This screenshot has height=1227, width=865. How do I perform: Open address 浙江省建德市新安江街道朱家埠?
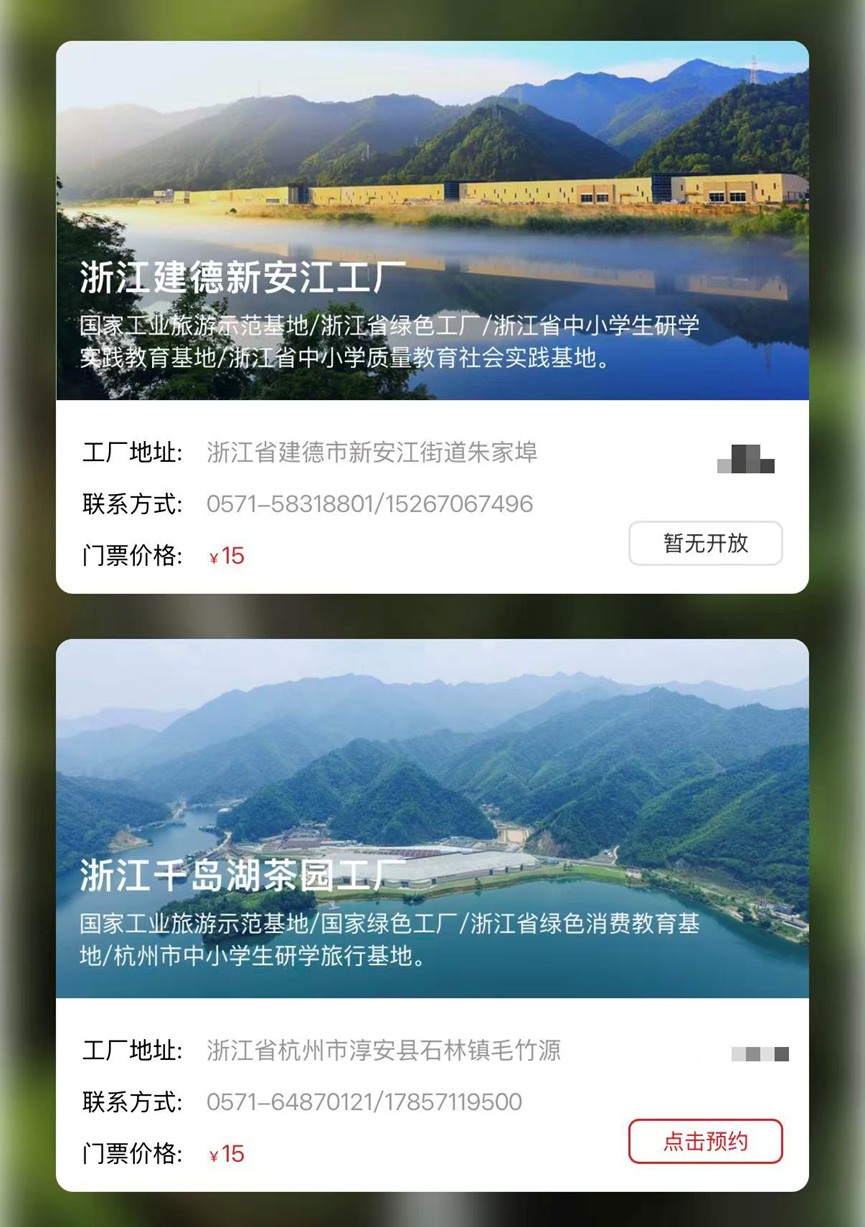372,452
